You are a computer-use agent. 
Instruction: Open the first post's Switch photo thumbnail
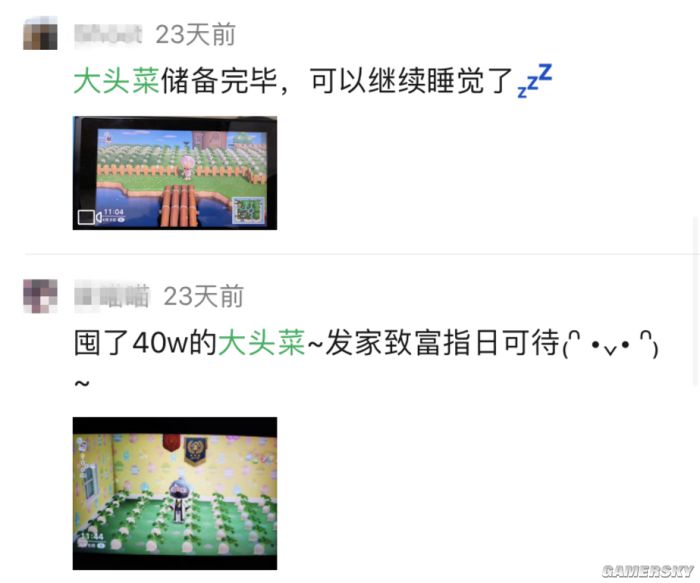coord(174,173)
